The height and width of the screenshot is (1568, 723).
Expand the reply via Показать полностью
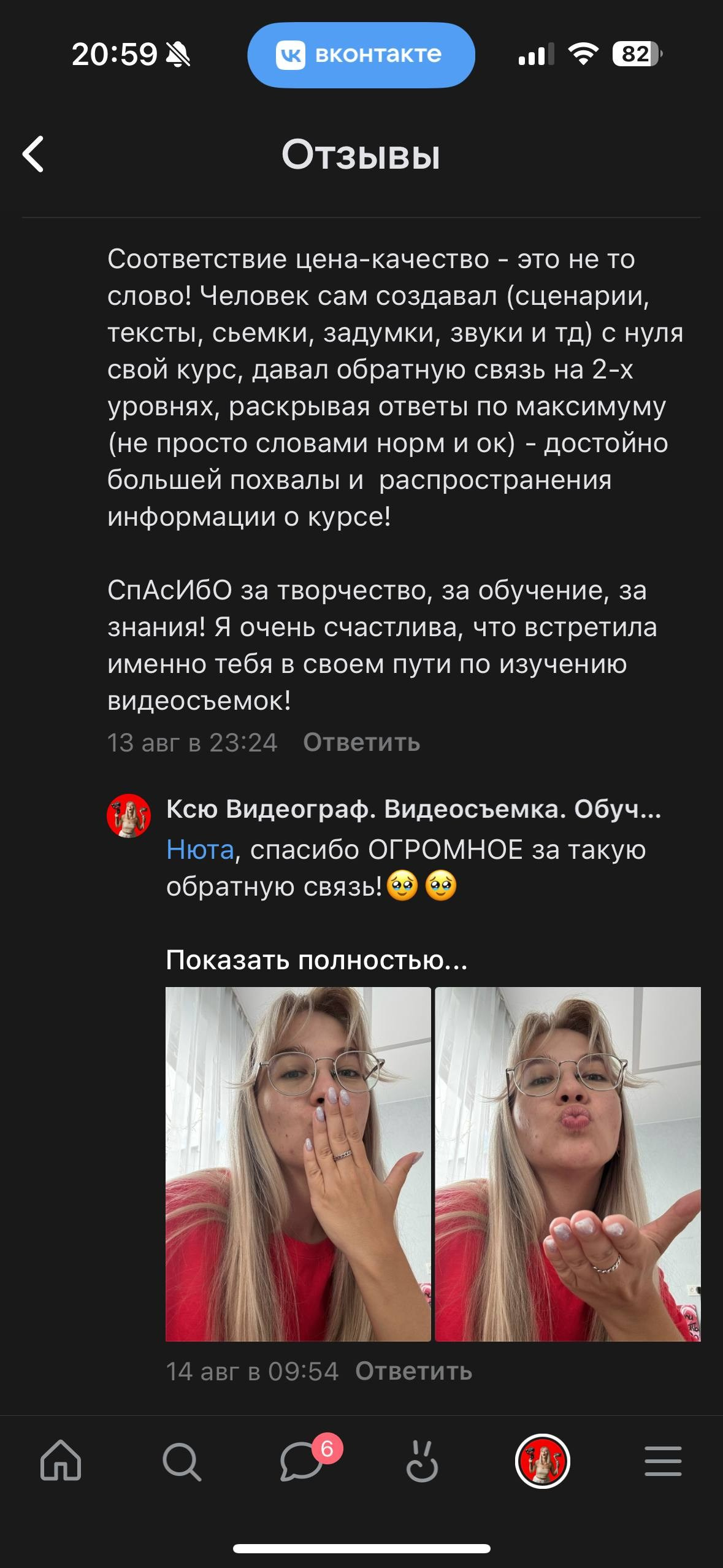[317, 960]
